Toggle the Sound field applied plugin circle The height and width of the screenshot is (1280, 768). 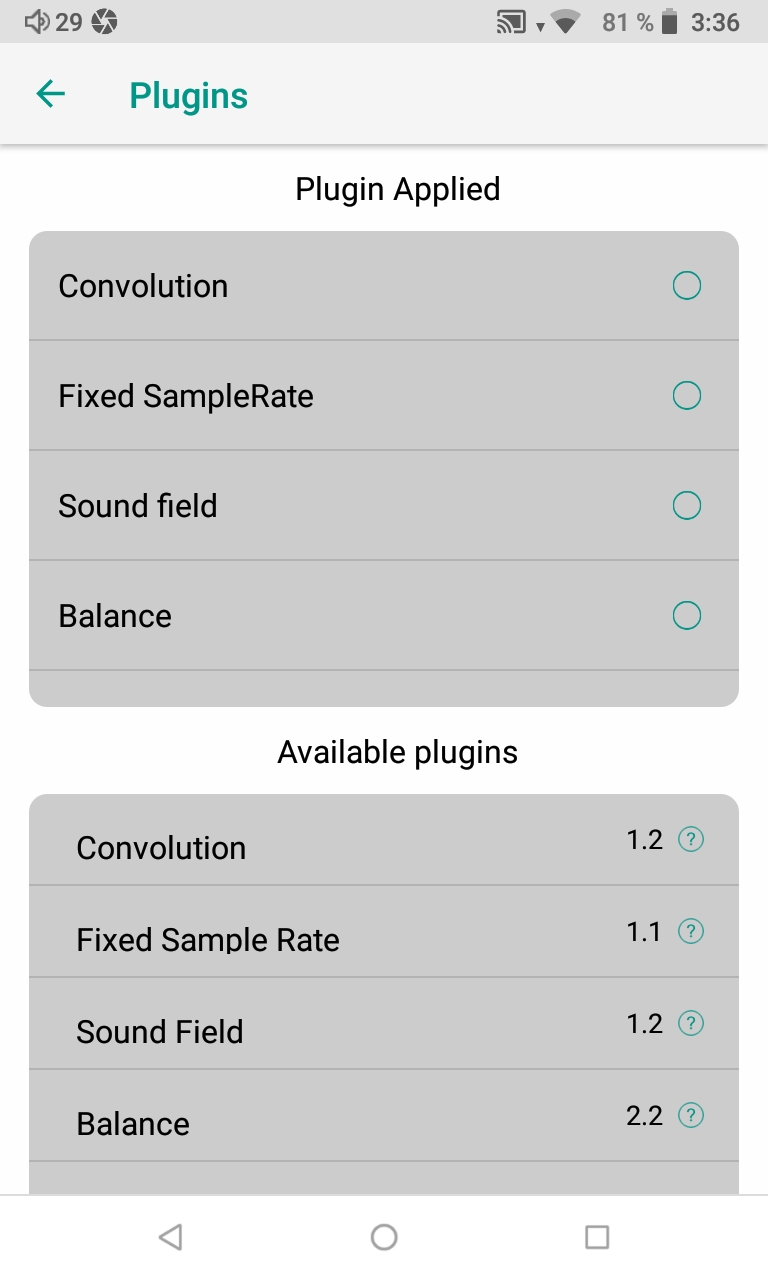(x=687, y=506)
